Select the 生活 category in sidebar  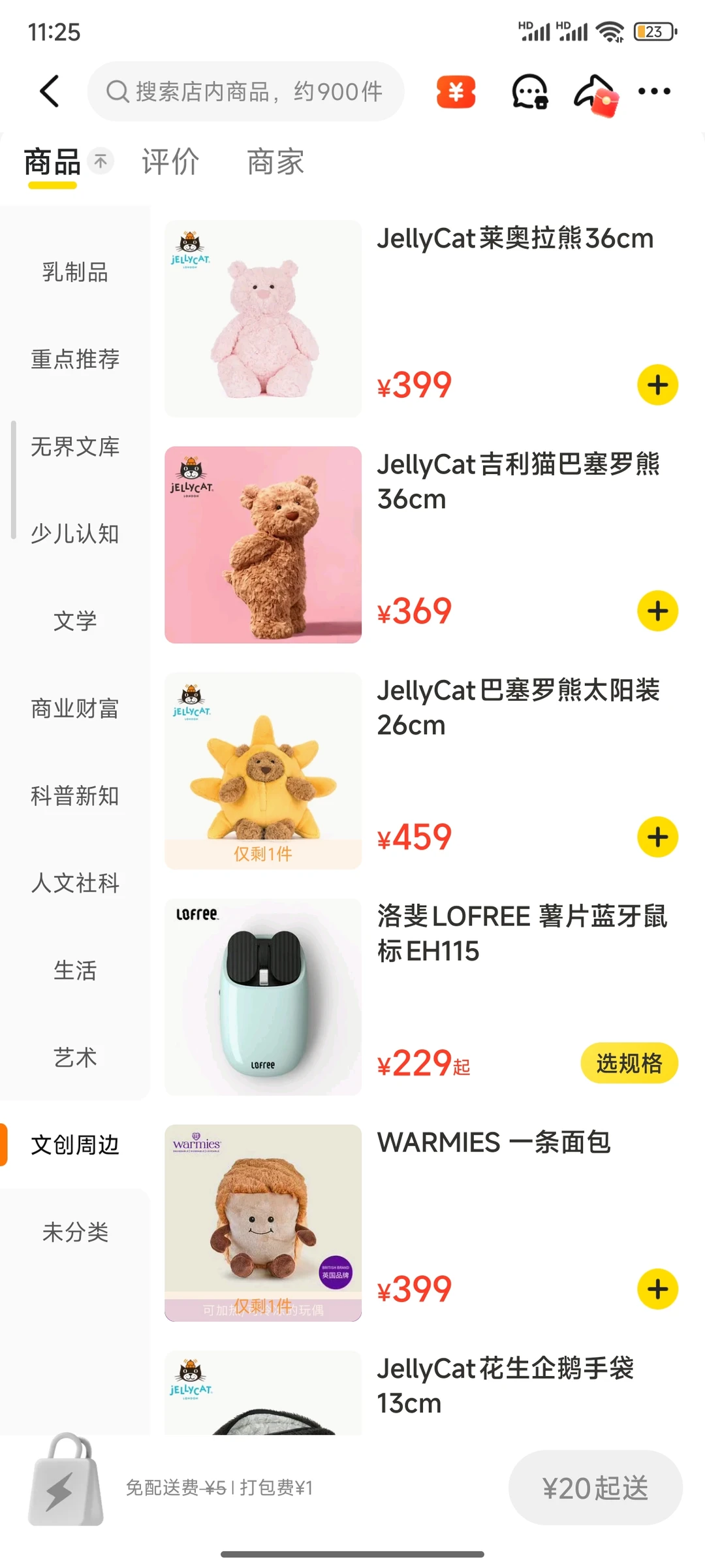[75, 971]
